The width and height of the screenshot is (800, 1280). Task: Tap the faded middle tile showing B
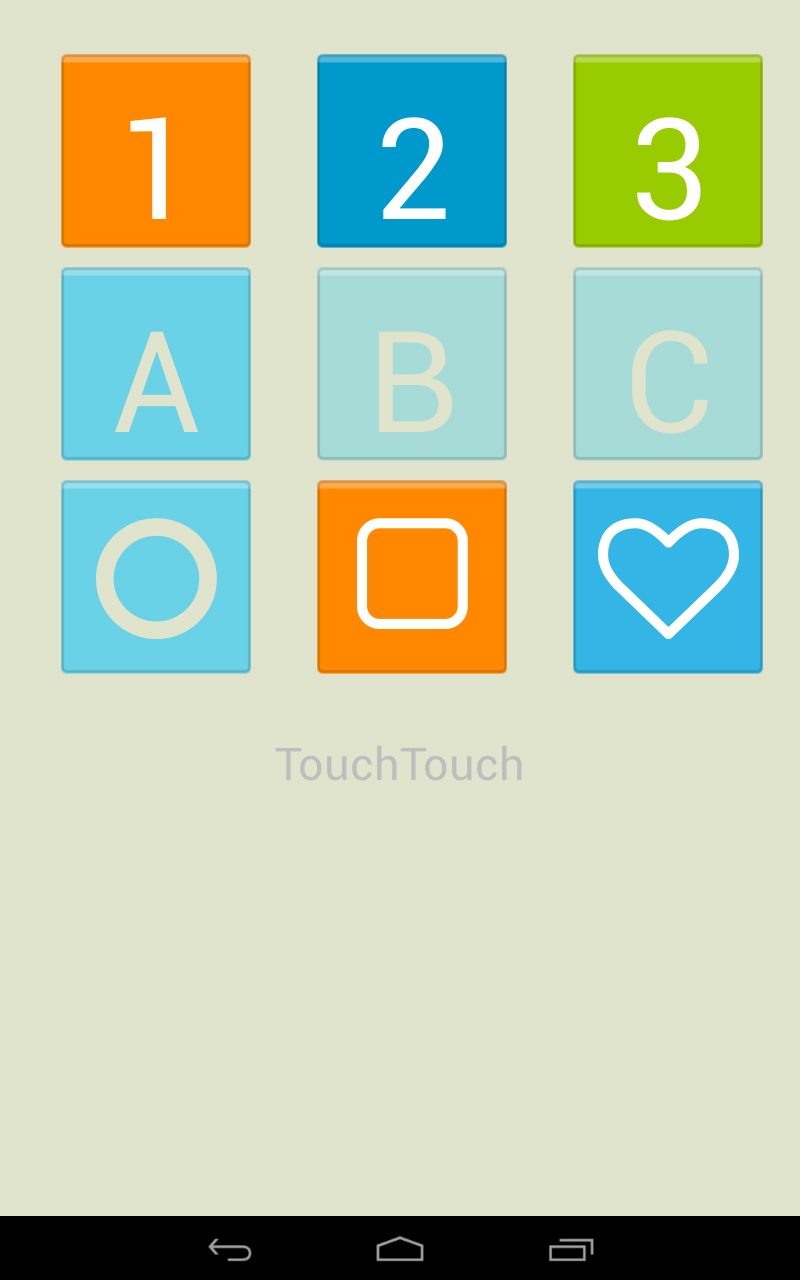[x=412, y=363]
